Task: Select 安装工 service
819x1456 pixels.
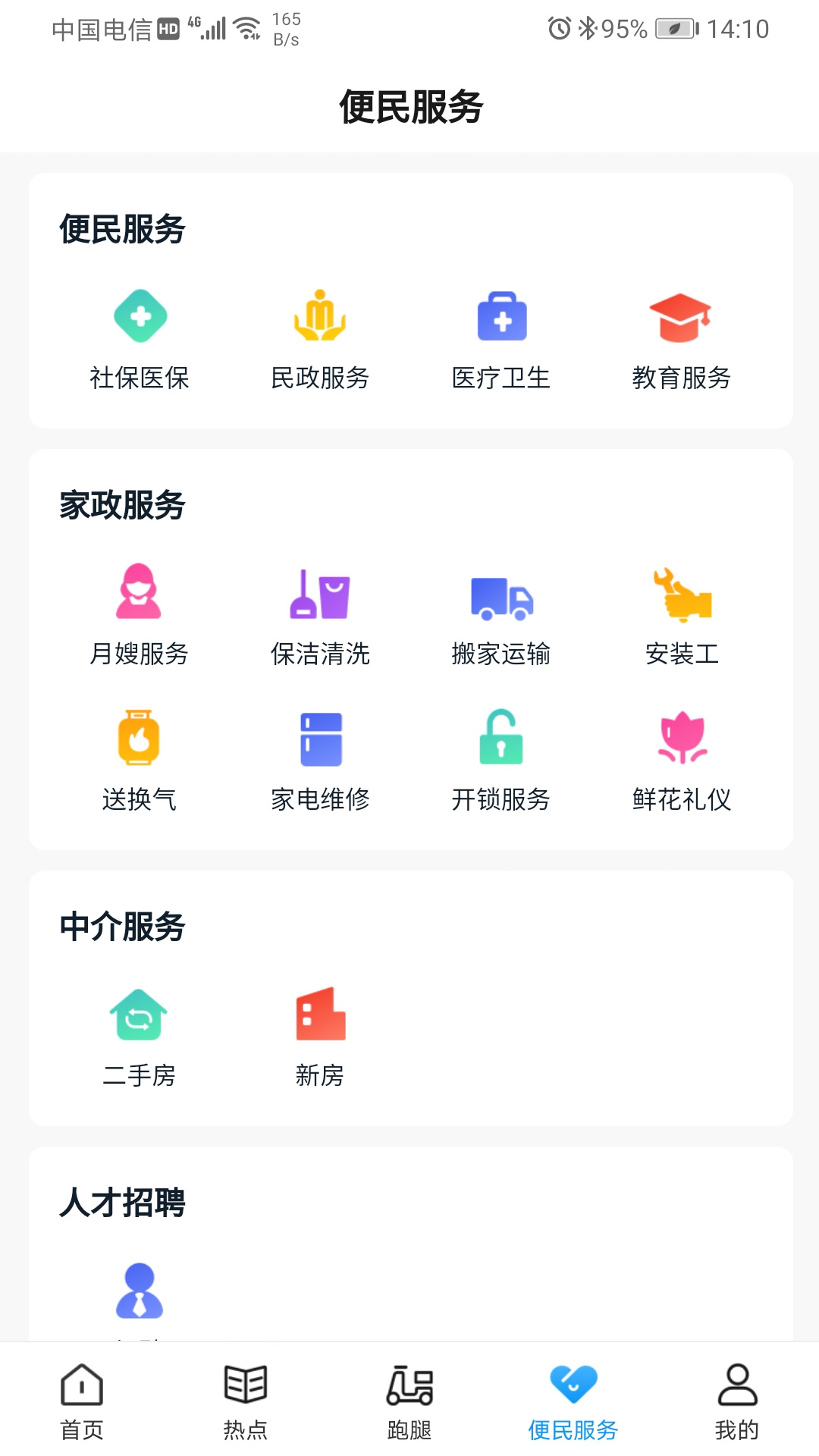Action: pos(681,614)
